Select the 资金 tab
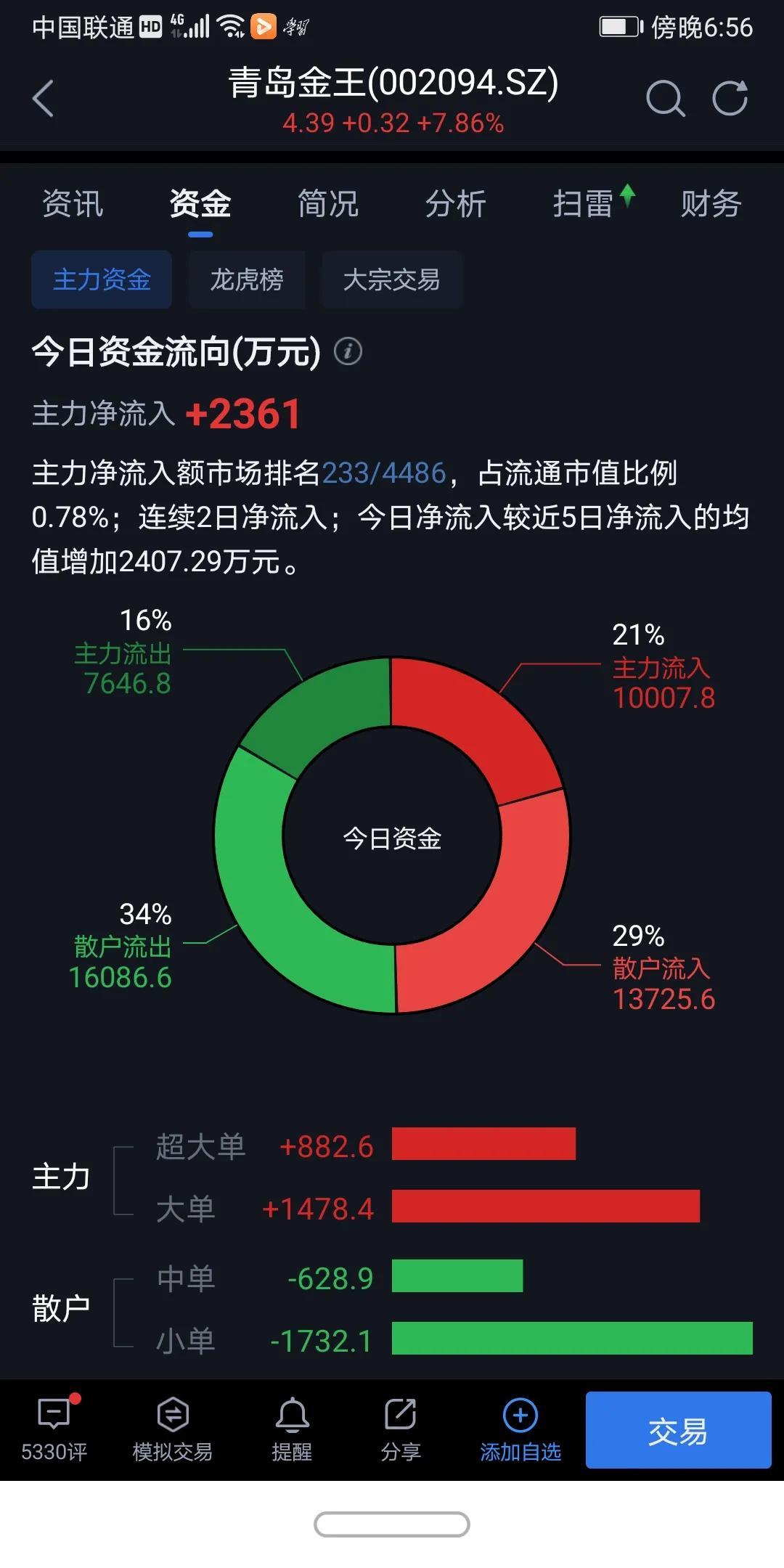The image size is (784, 1568). coord(200,205)
